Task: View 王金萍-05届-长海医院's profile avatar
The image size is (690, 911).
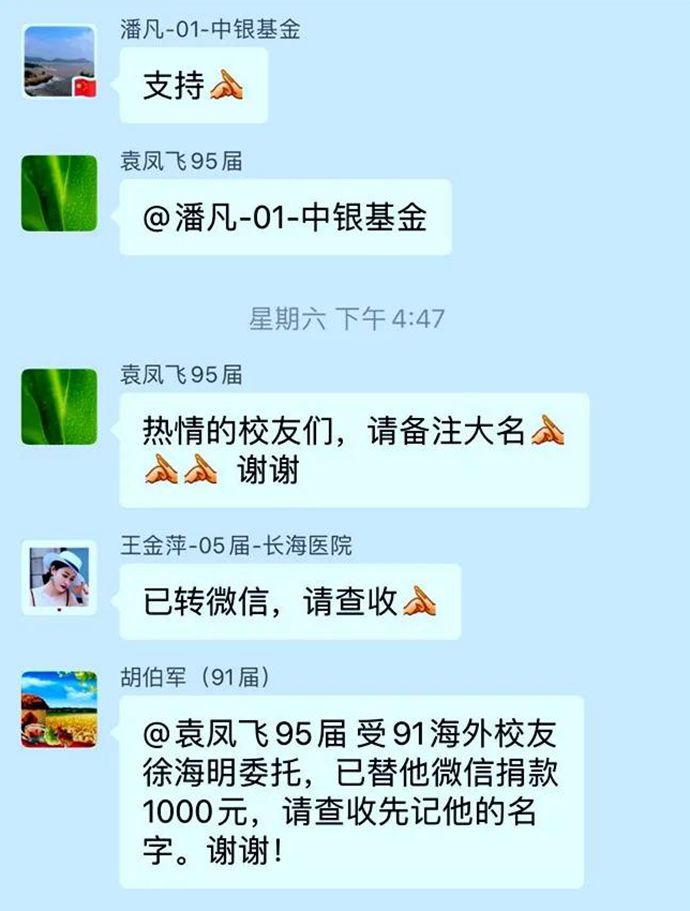Action: point(59,577)
